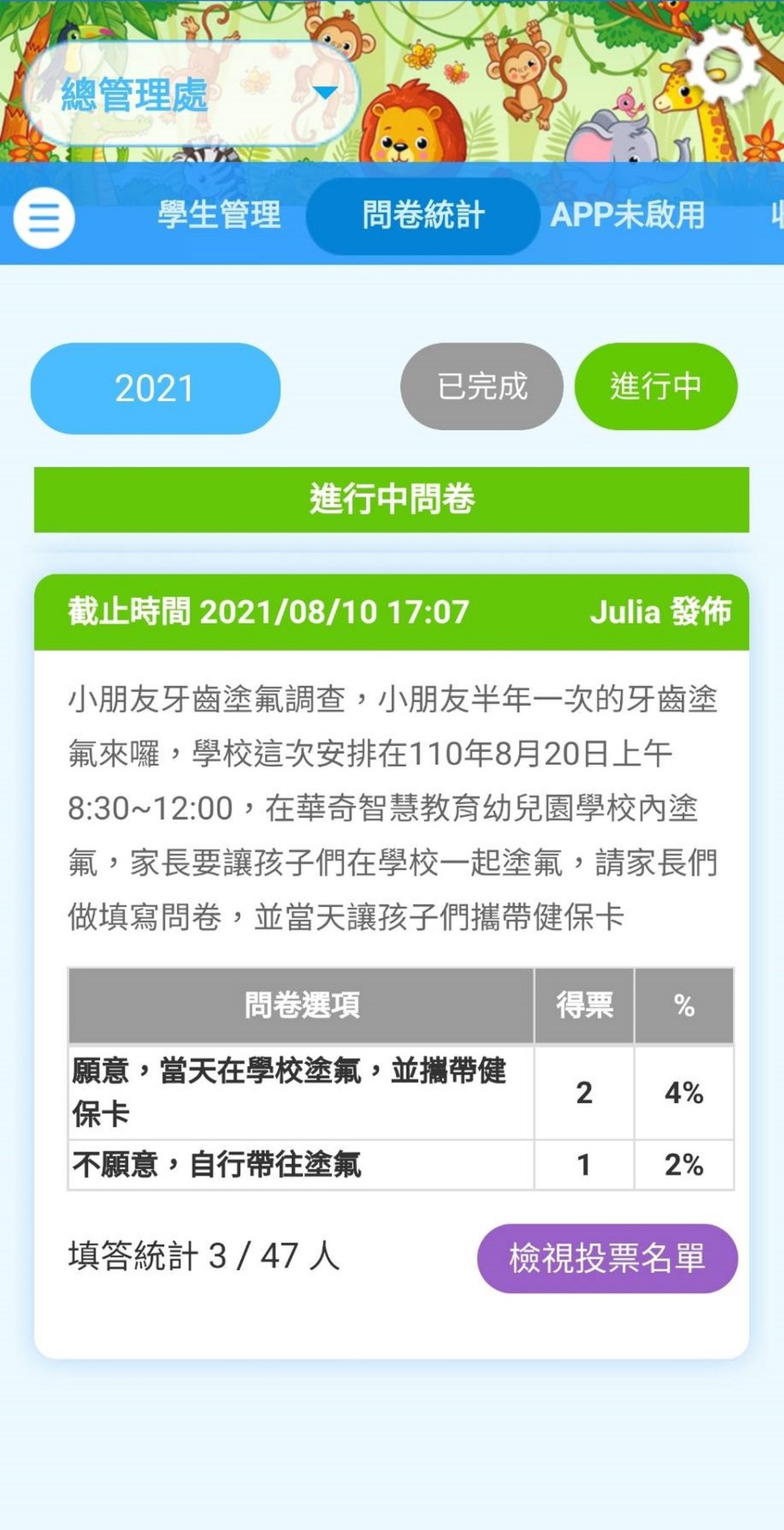
Task: Open settings via the gear icon
Action: (722, 66)
